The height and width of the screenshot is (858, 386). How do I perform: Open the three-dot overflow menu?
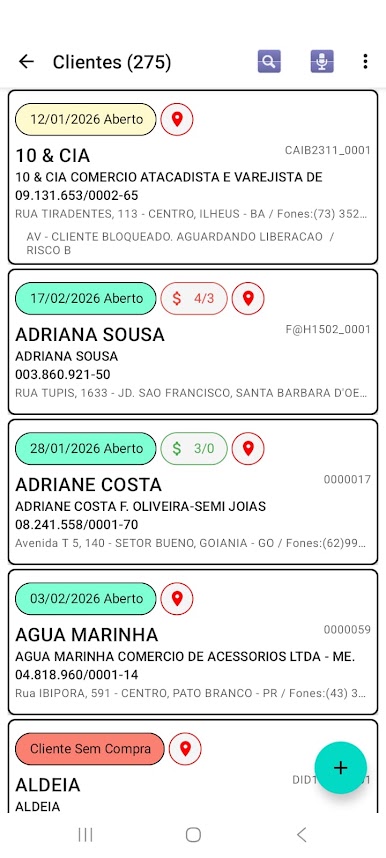click(x=365, y=61)
